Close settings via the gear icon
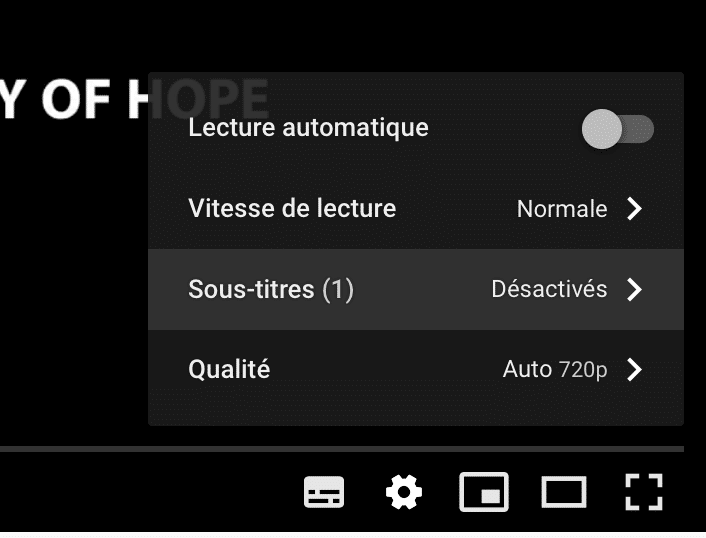 click(x=404, y=492)
